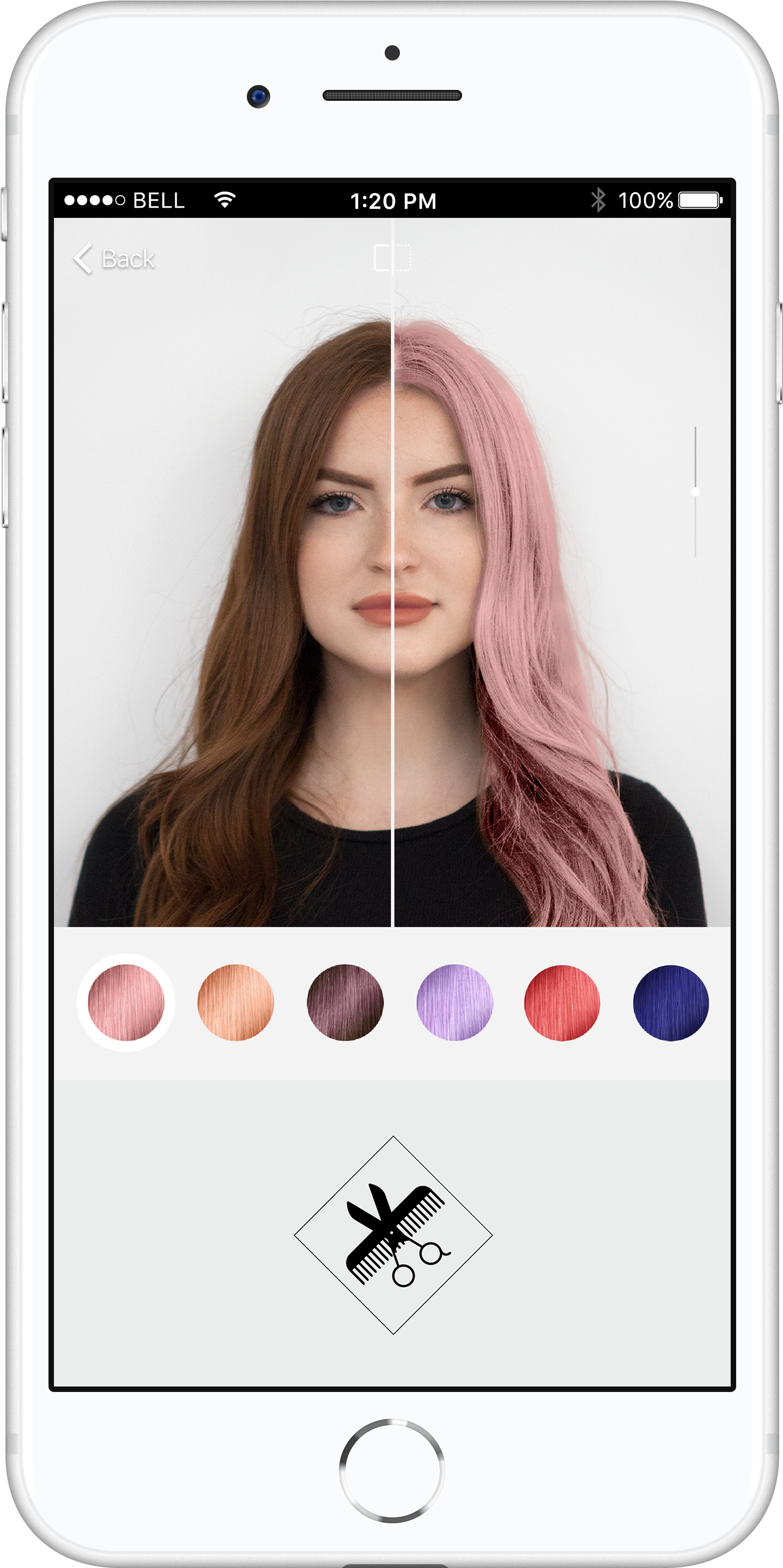Select the lavender purple hair swatch
Image resolution: width=783 pixels, height=1568 pixels.
click(454, 1002)
